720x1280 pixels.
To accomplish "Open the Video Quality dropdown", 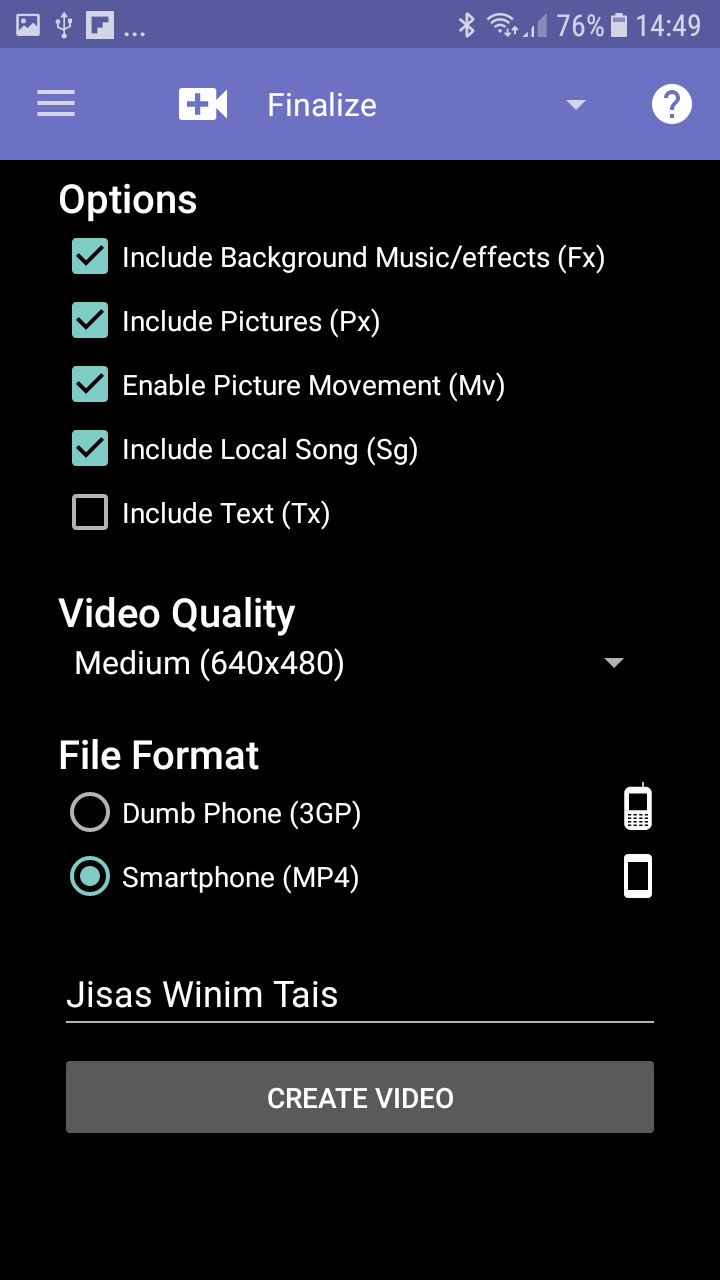I will coord(350,663).
